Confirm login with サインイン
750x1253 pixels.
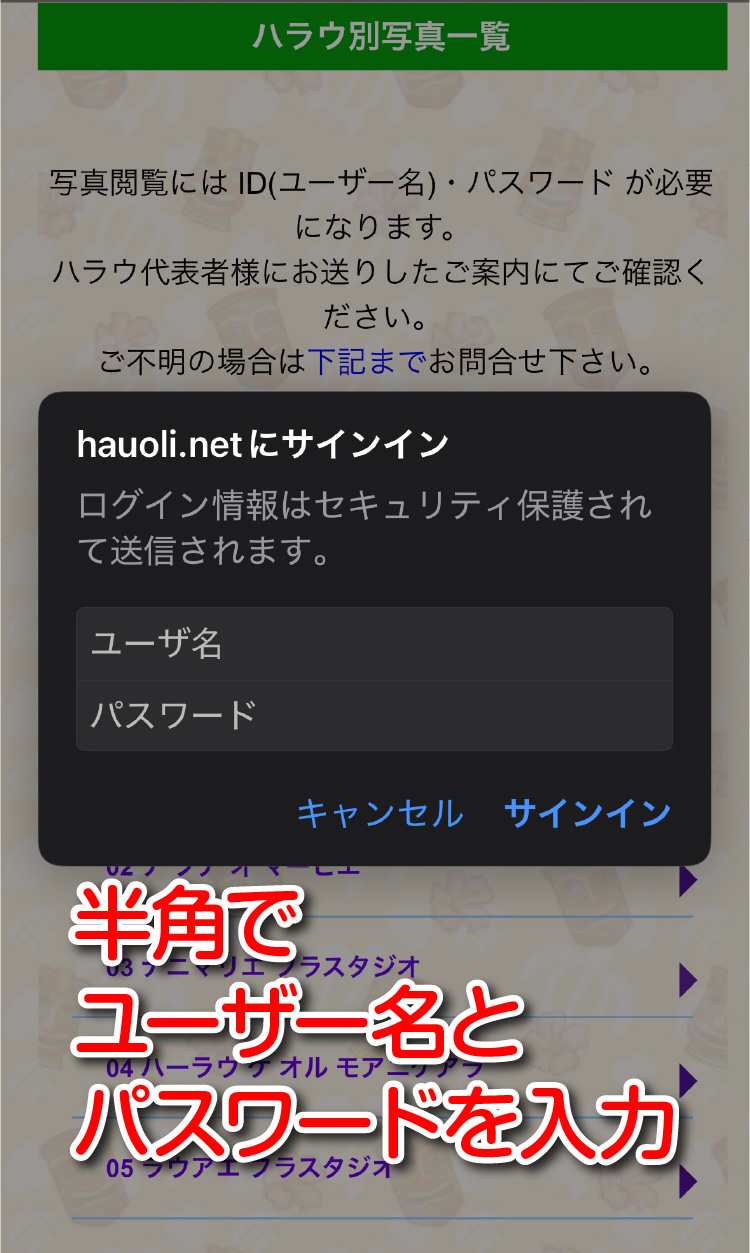pos(588,813)
